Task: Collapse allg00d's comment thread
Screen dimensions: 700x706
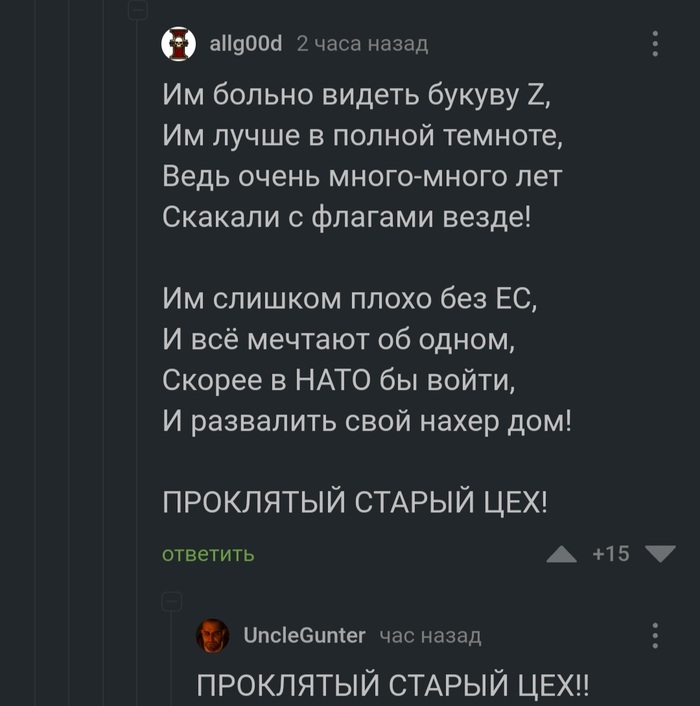Action: 140,9
